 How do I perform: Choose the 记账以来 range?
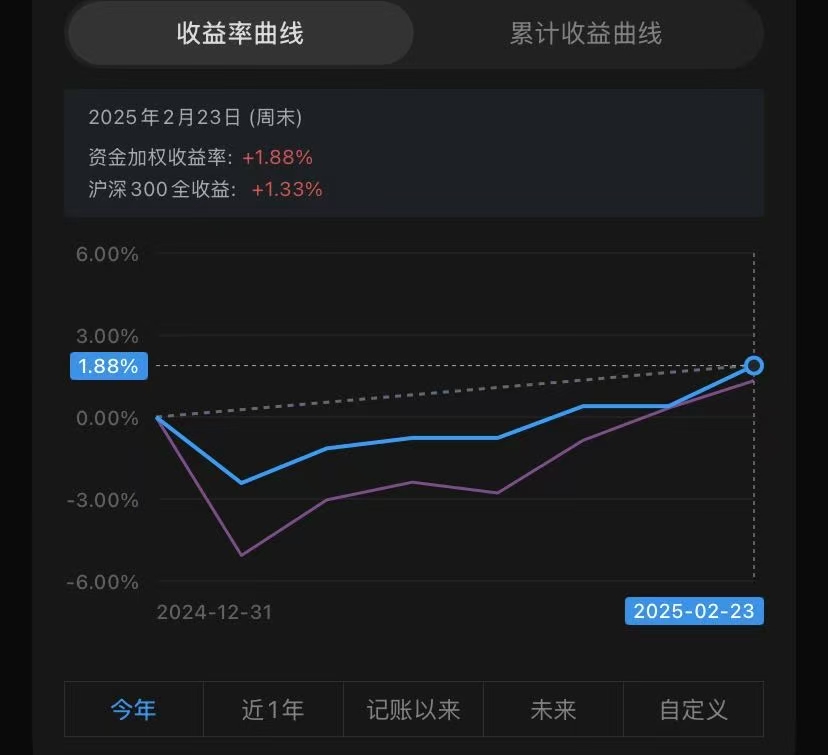click(413, 710)
